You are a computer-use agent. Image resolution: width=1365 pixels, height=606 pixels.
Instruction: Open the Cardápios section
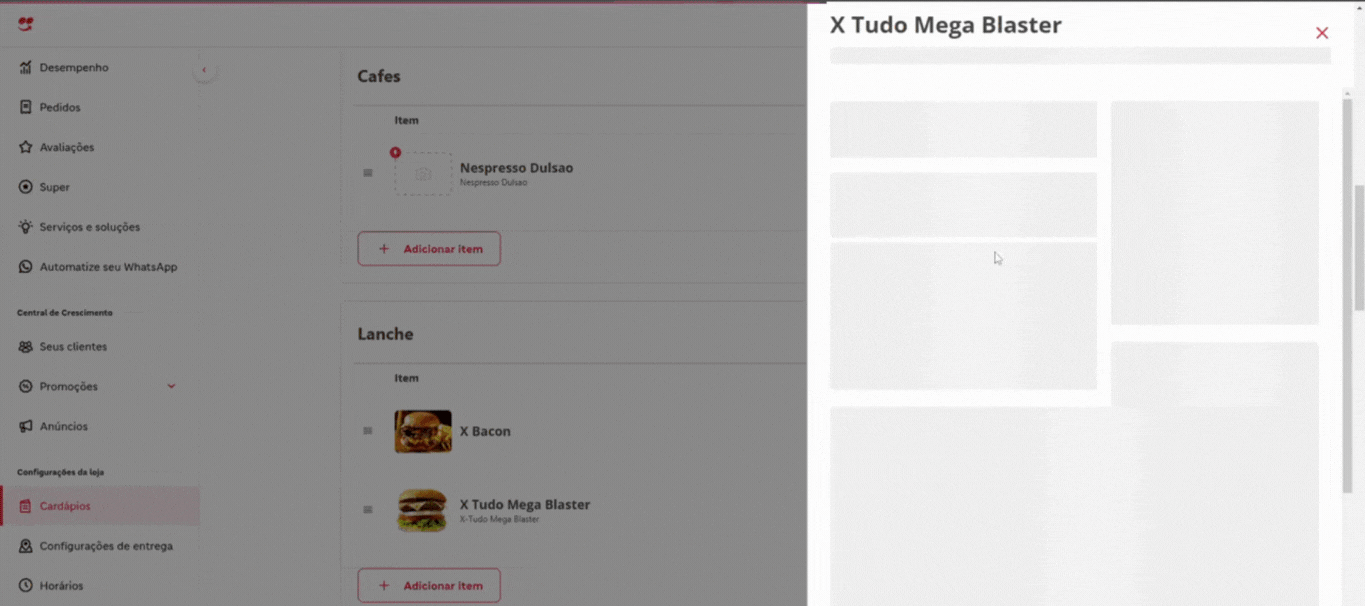click(x=65, y=506)
